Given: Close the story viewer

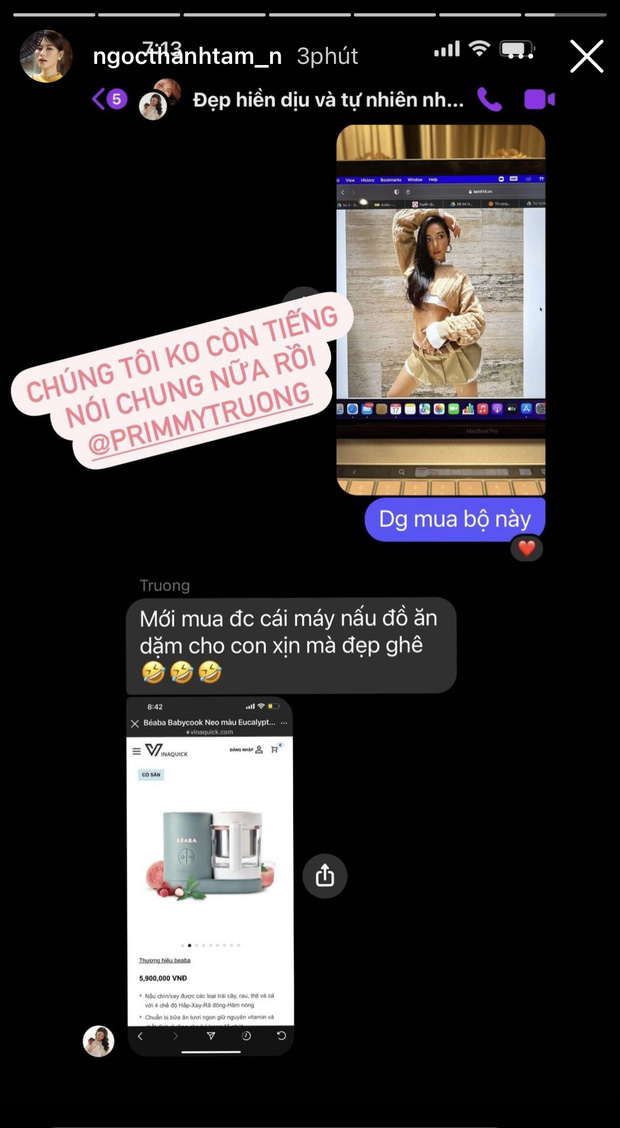Looking at the screenshot, I should (586, 56).
